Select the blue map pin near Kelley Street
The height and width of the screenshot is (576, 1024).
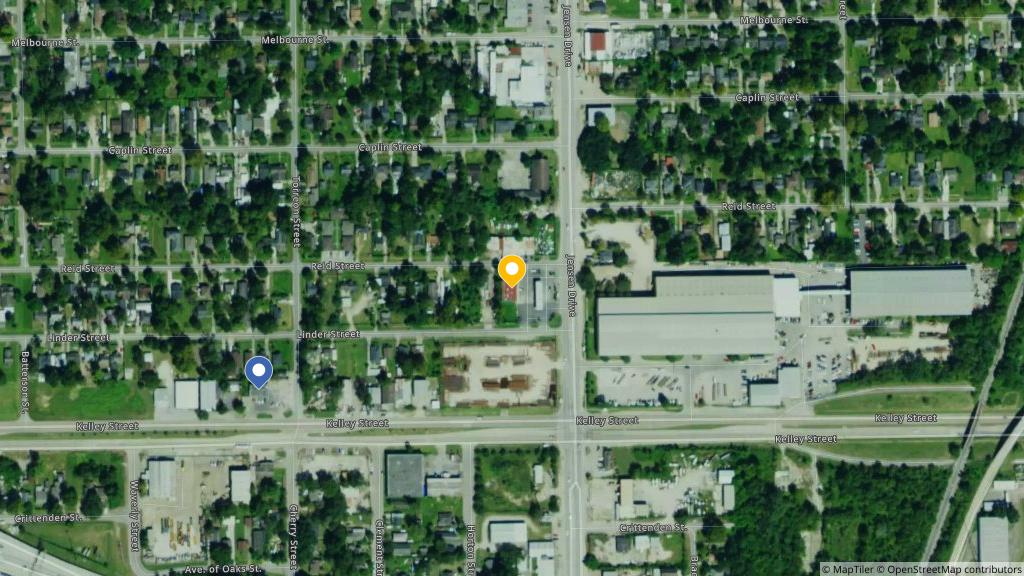click(x=259, y=372)
